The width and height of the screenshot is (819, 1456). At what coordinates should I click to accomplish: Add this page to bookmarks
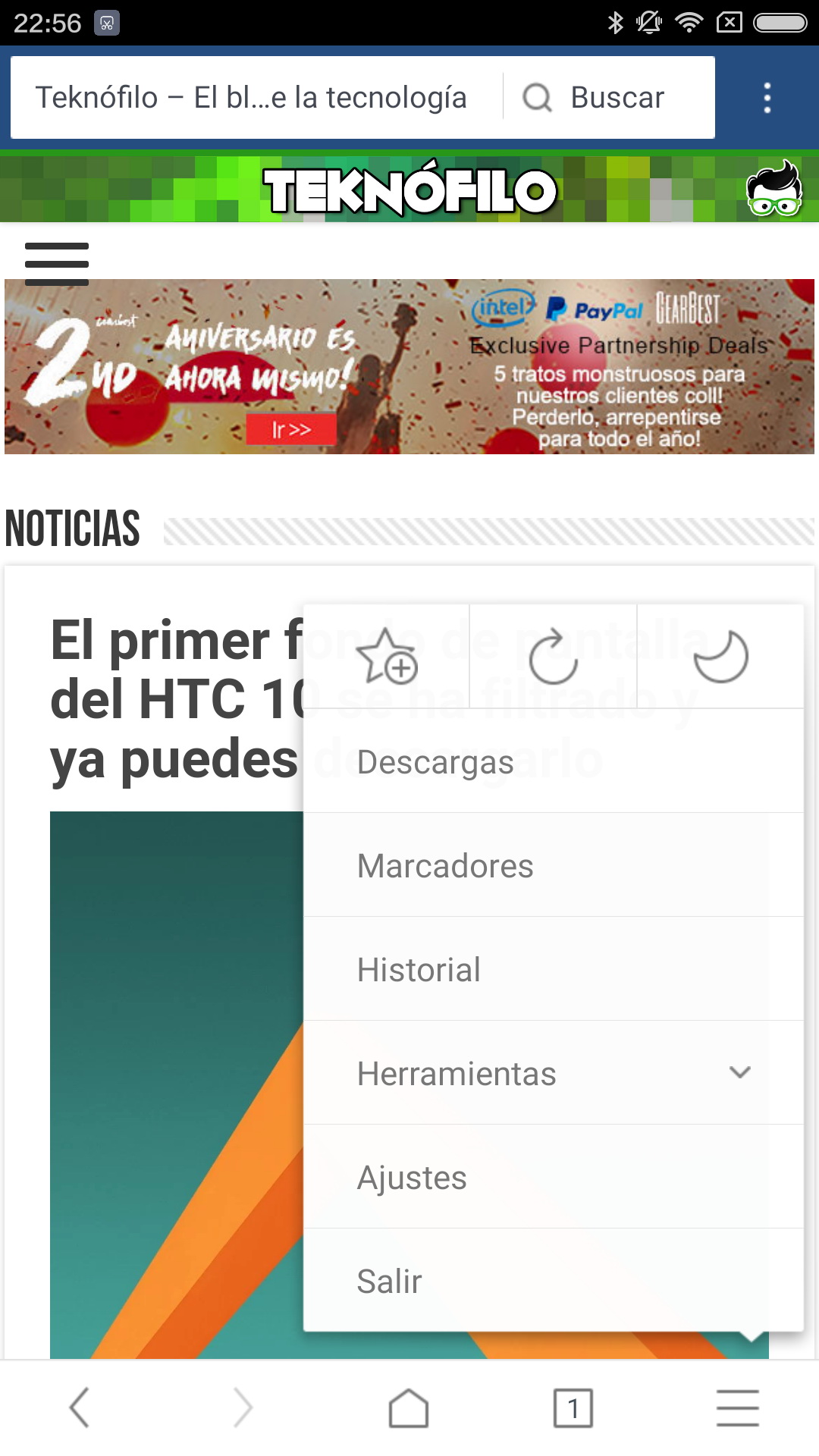pos(387,657)
